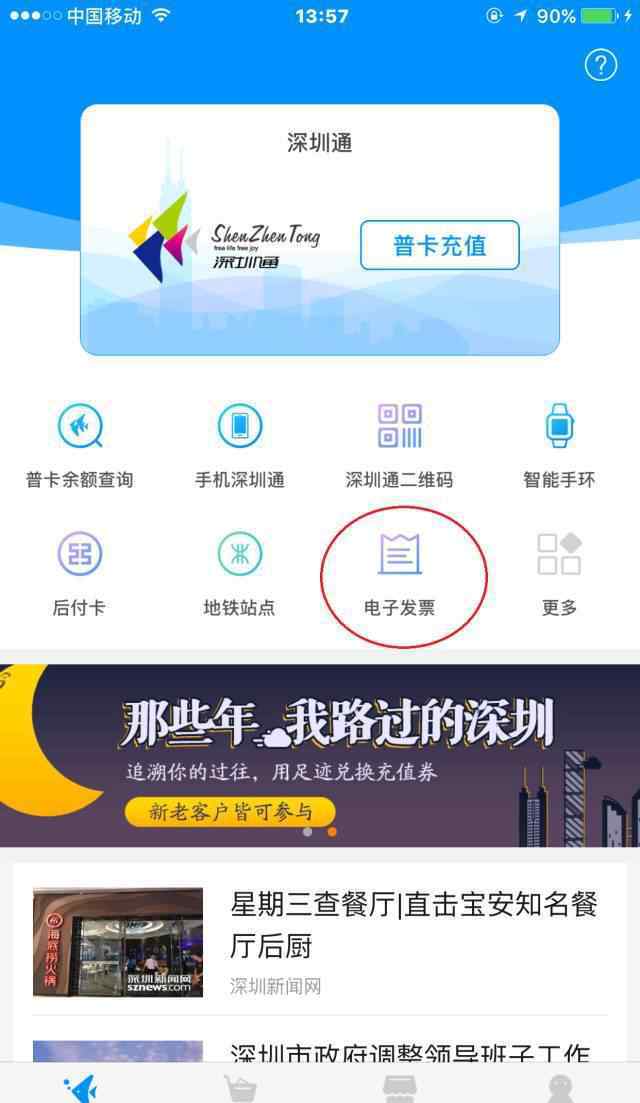
Task: Select the home tab
Action: (80, 1087)
